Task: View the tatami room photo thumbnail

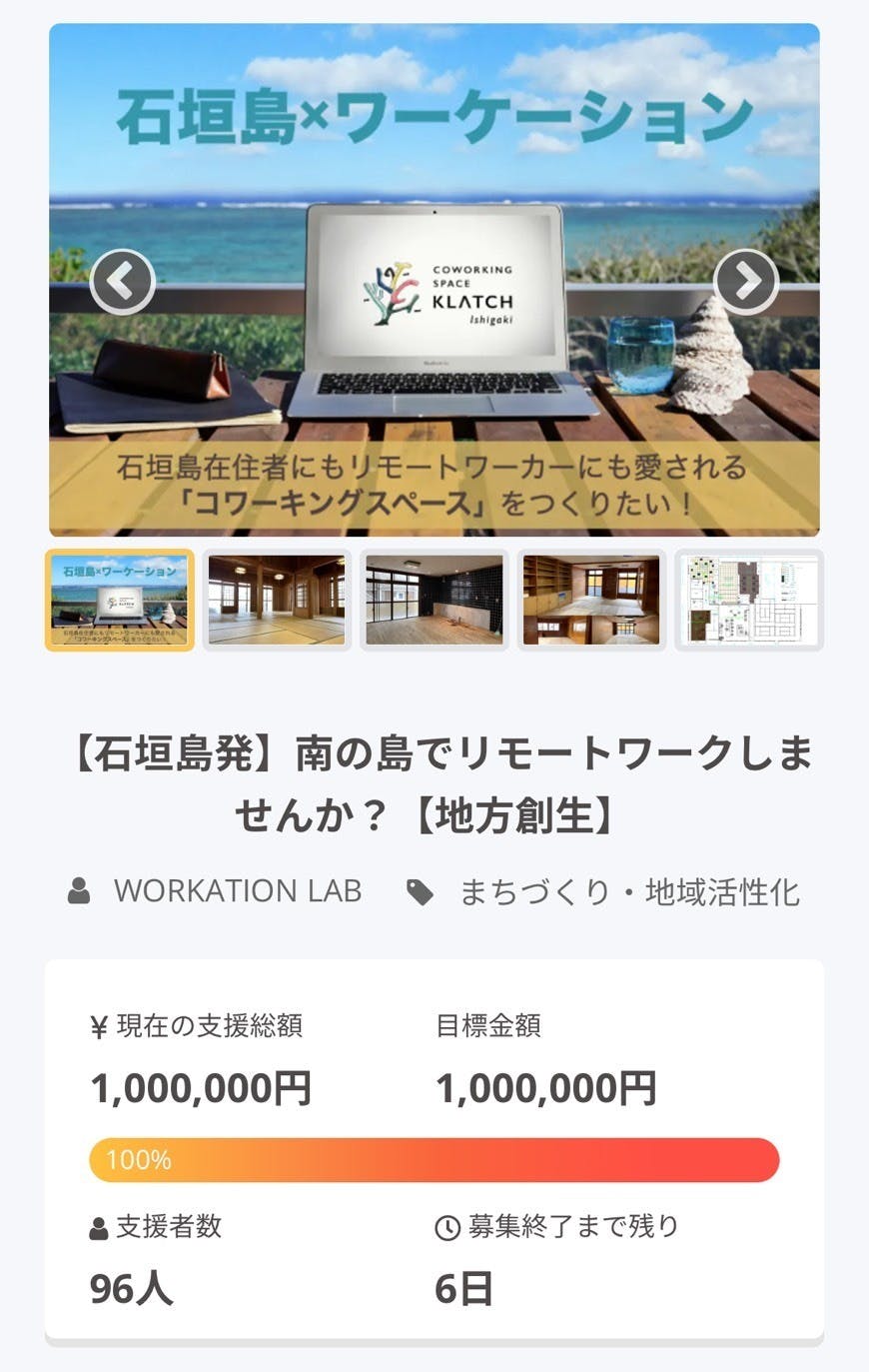Action: click(277, 600)
